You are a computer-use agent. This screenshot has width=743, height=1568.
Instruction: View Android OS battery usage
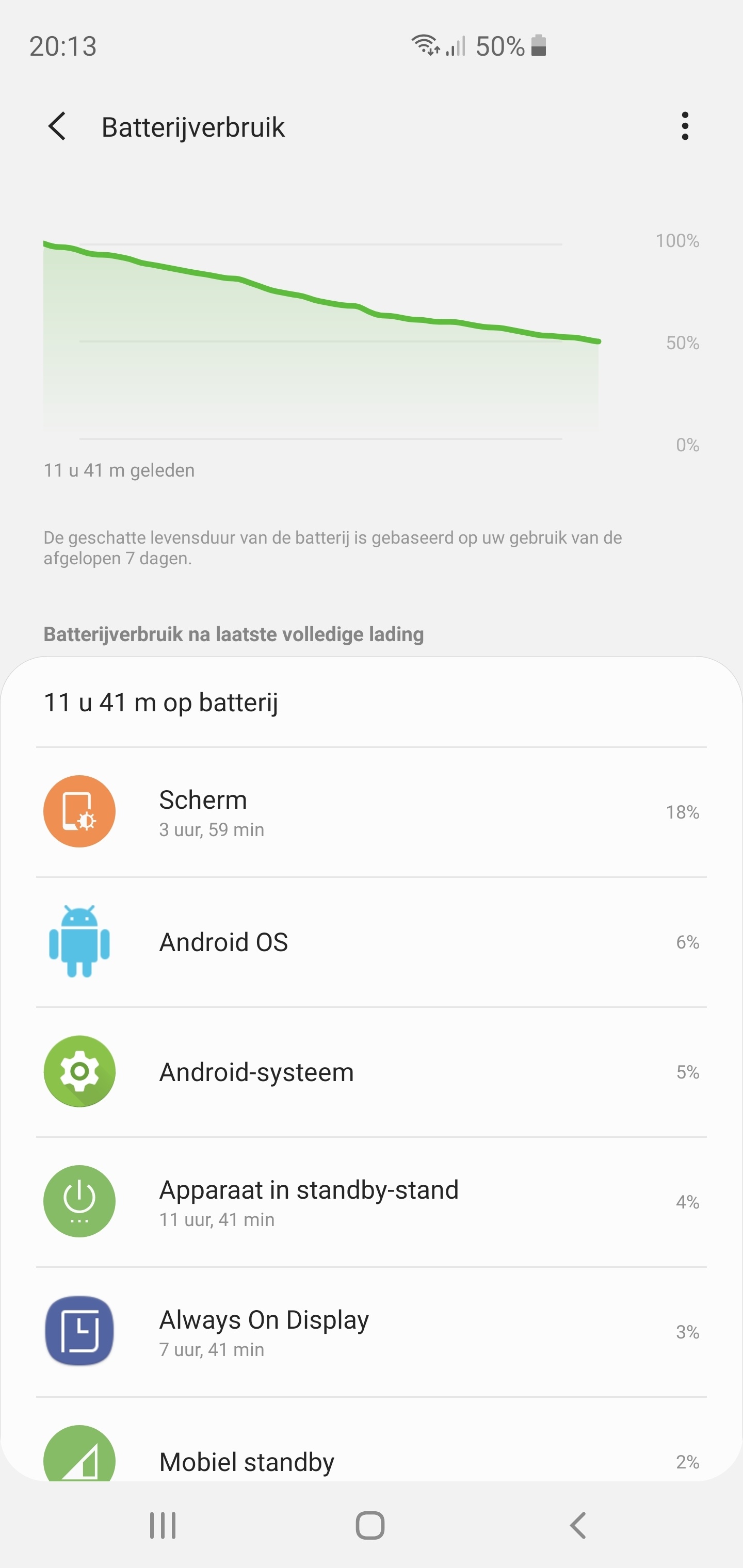pos(370,942)
